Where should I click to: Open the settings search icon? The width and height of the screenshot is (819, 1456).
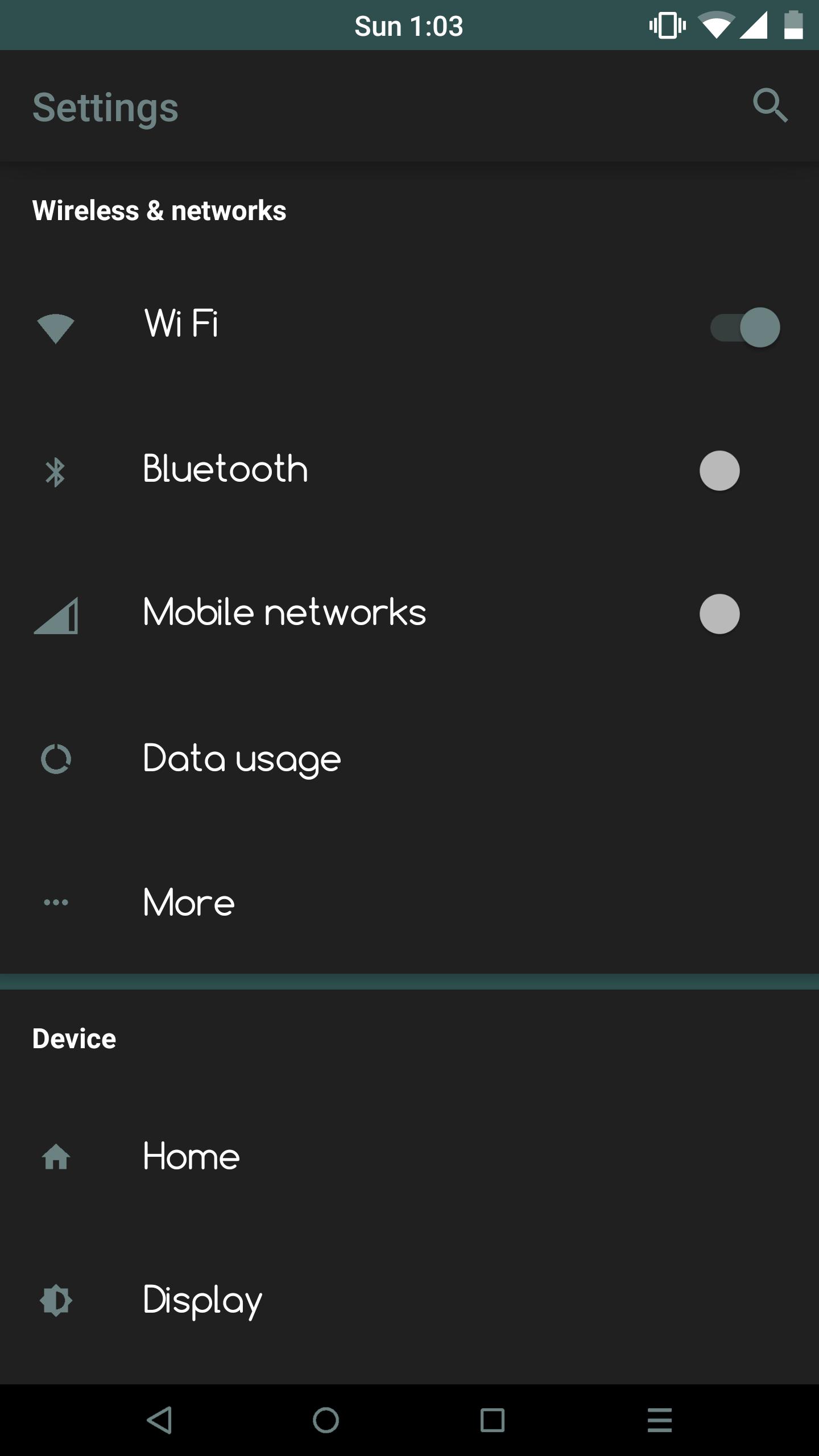(x=770, y=106)
